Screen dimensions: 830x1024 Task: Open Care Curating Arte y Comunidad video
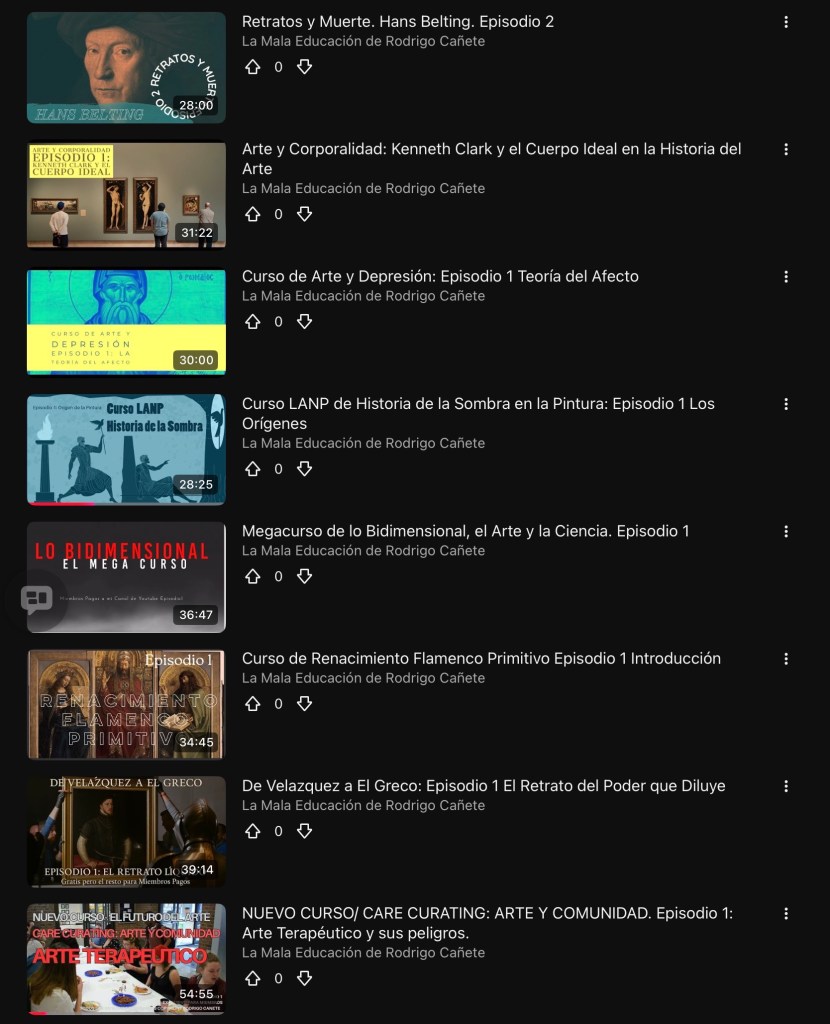coord(126,959)
